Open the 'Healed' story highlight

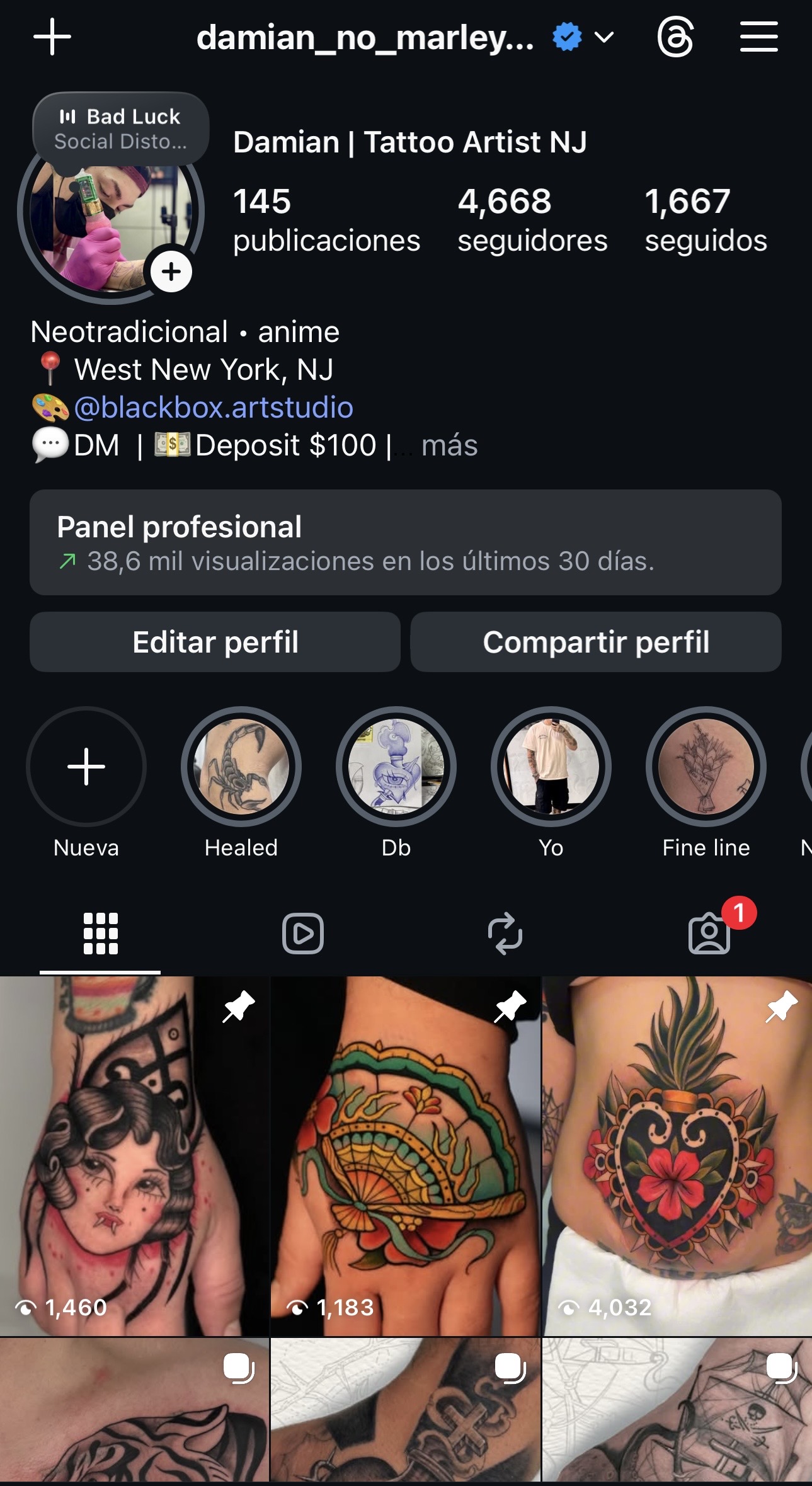tap(241, 766)
